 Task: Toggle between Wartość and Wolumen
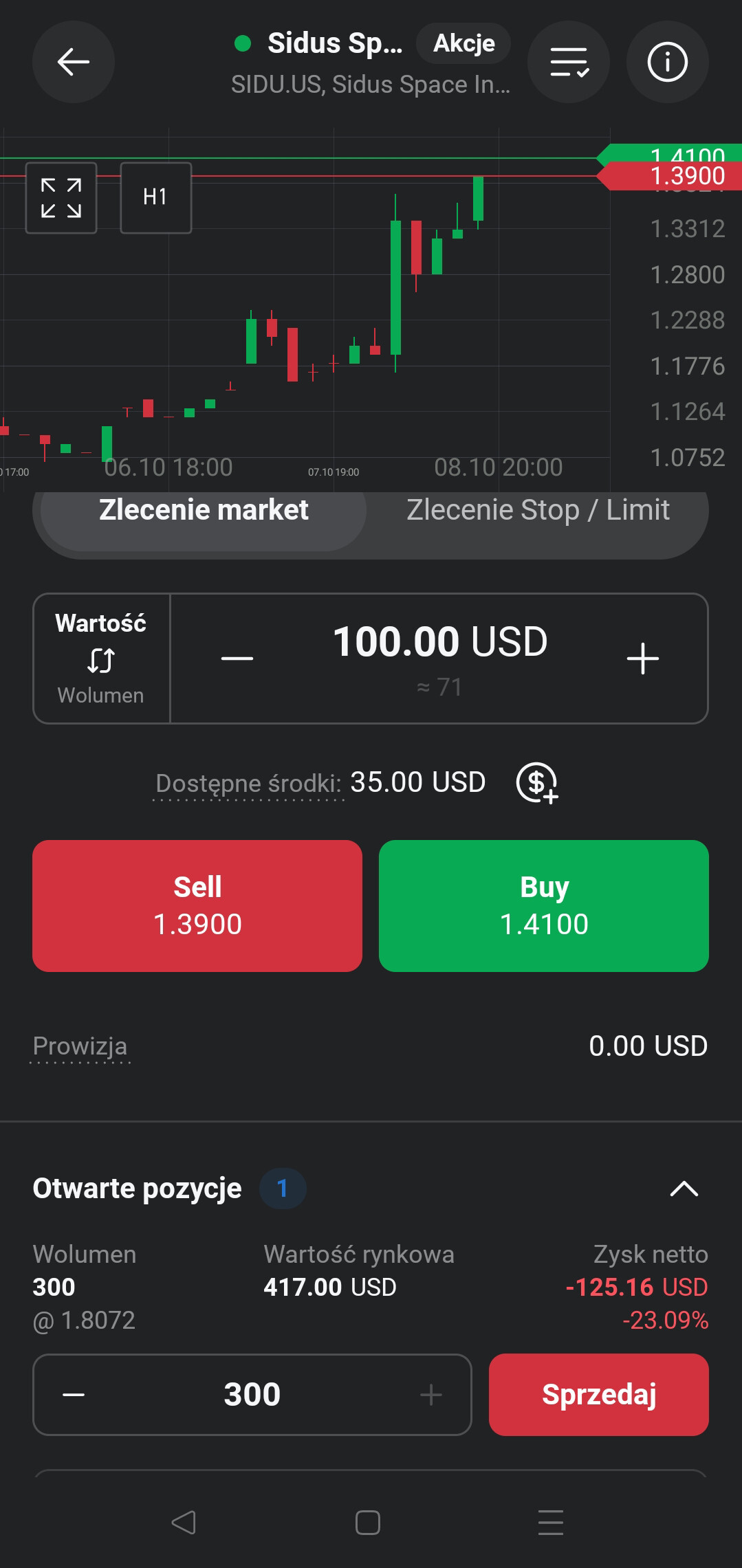pyautogui.click(x=101, y=659)
